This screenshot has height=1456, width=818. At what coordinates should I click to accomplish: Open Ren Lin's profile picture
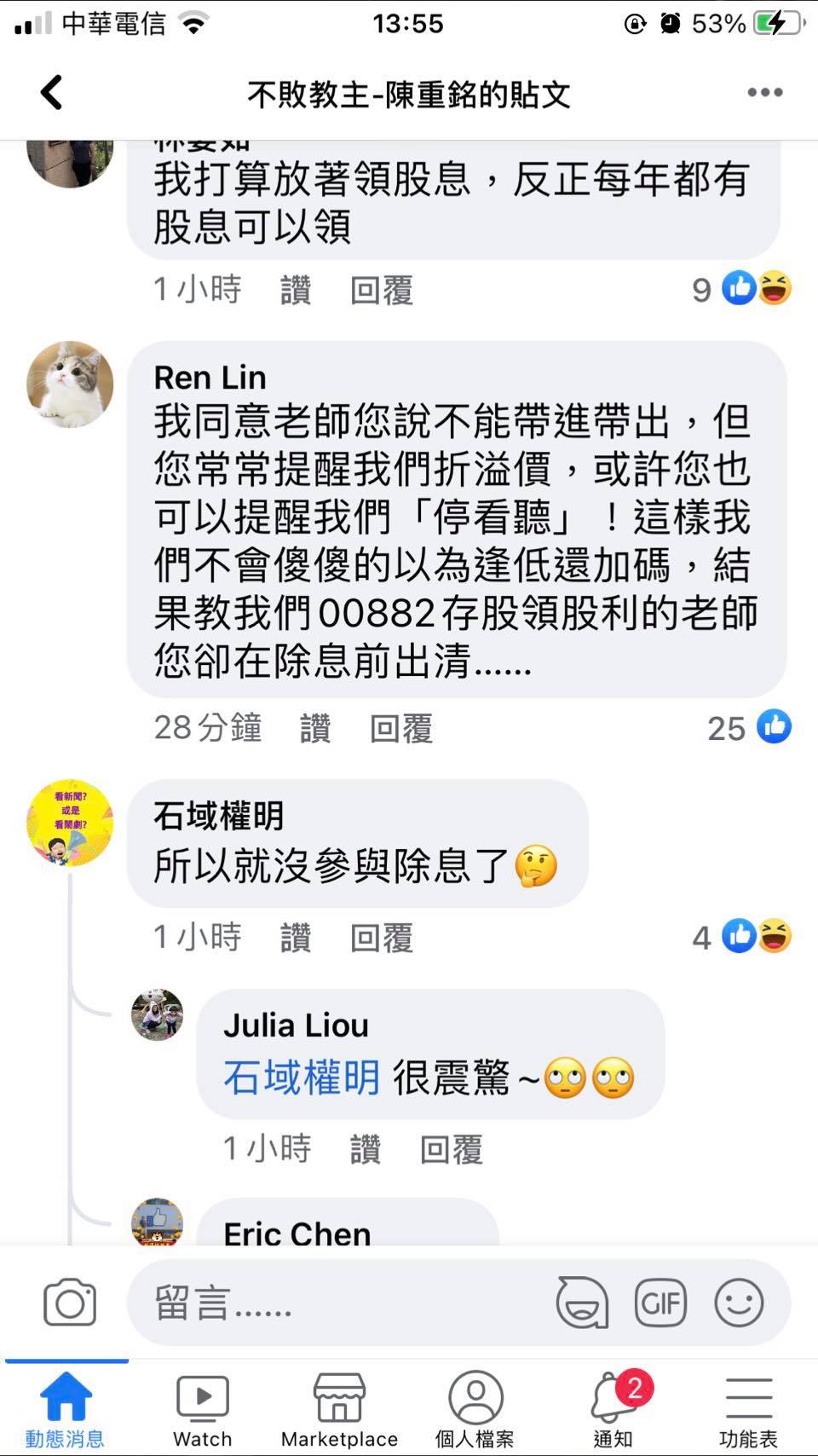[x=70, y=384]
